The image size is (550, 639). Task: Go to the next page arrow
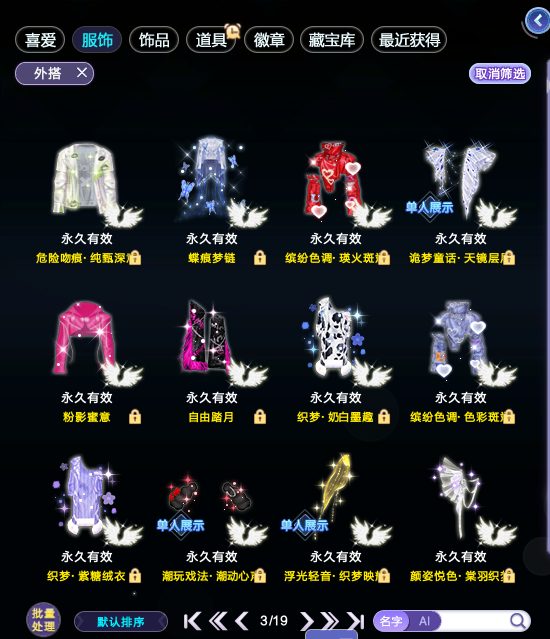click(x=306, y=621)
